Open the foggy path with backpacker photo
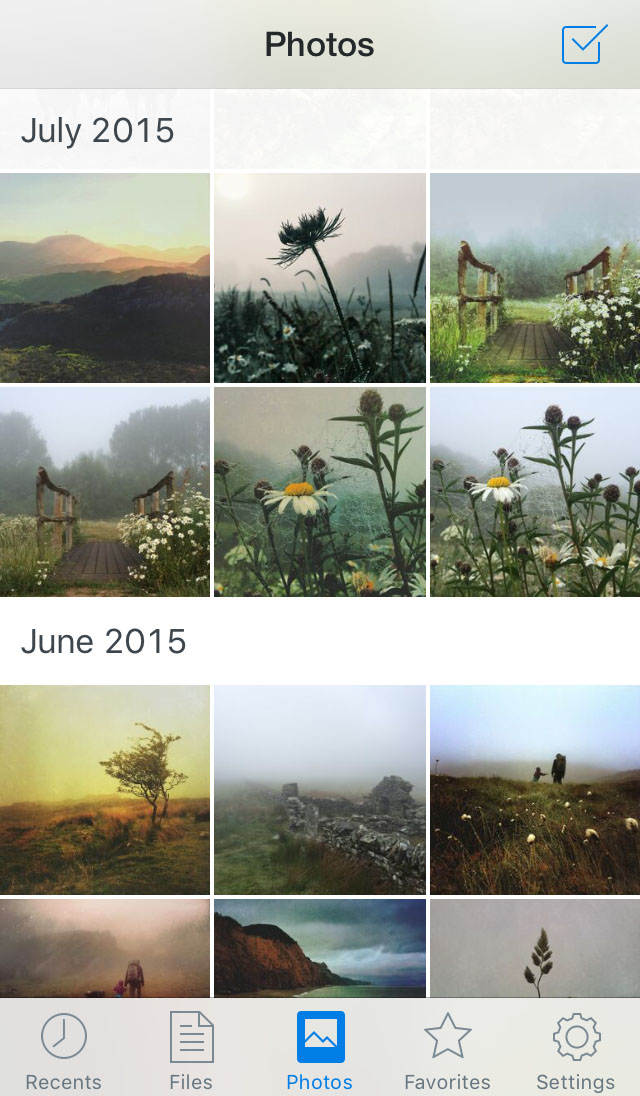 [105, 948]
